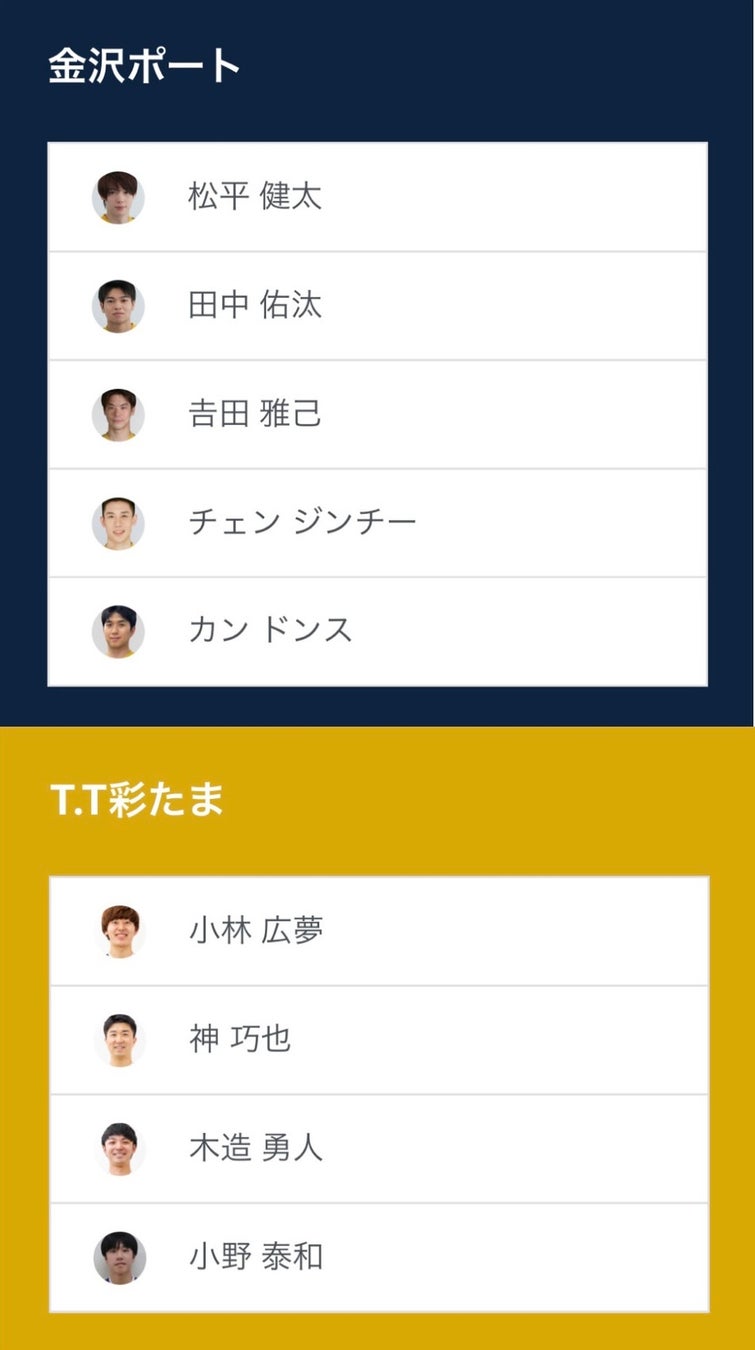
Task: Open 松平 健太's player profile
Action: (x=255, y=197)
